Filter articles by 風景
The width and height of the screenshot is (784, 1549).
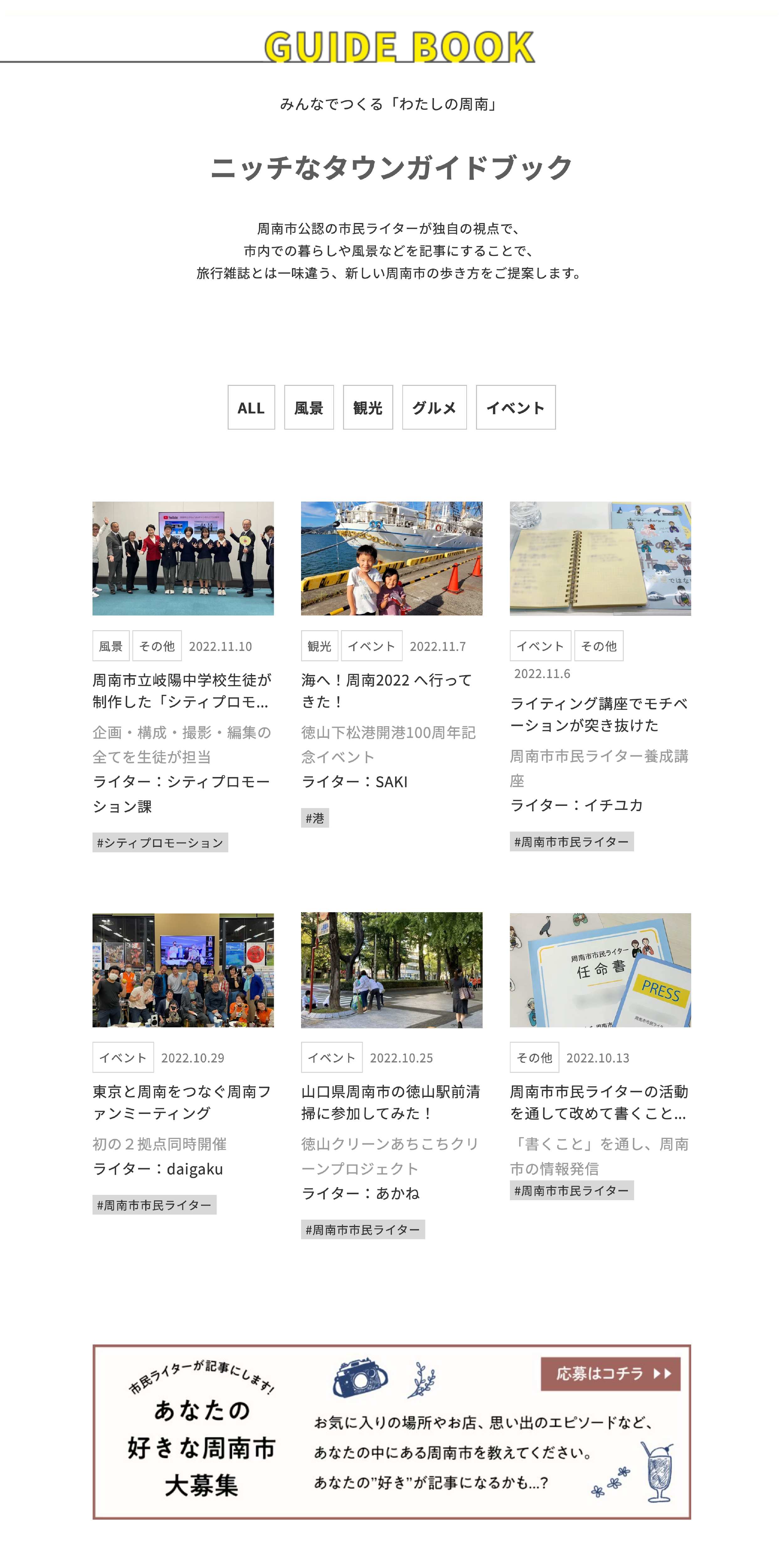tap(309, 407)
